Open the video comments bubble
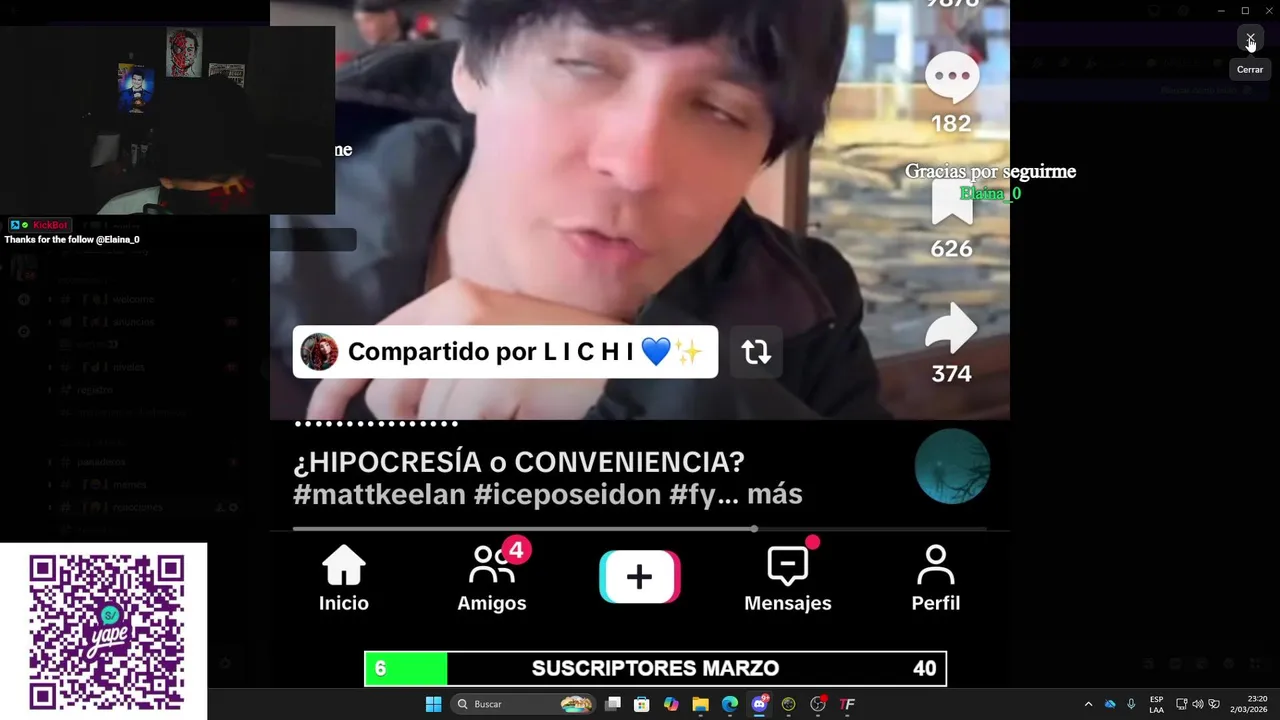Image resolution: width=1280 pixels, height=720 pixels. tap(951, 78)
